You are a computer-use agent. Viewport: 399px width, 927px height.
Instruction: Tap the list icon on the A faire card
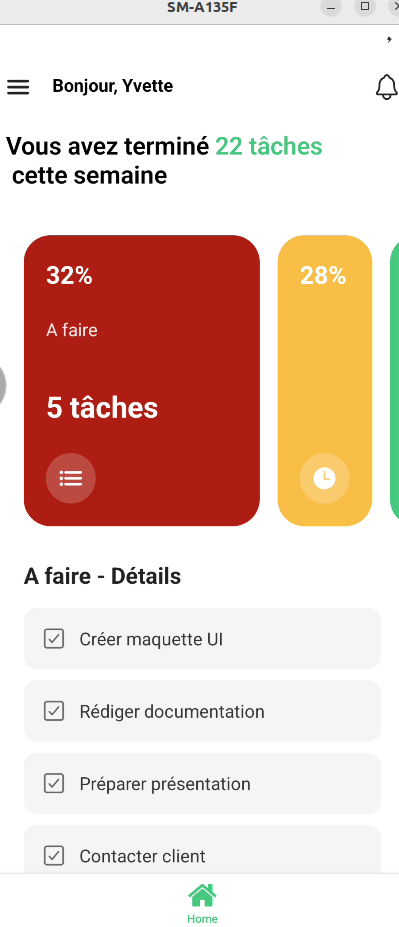click(71, 478)
